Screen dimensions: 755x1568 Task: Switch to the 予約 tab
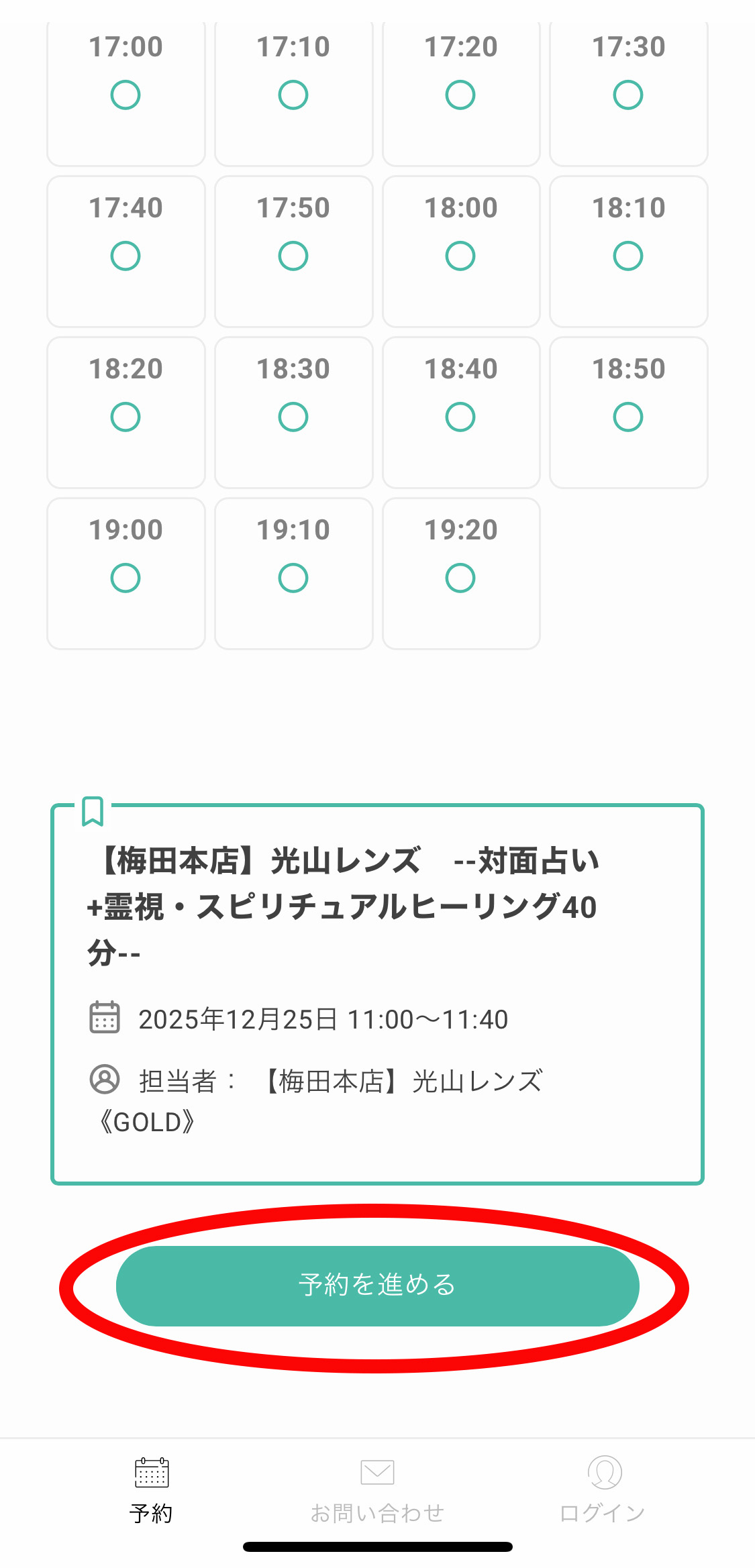click(x=151, y=1489)
